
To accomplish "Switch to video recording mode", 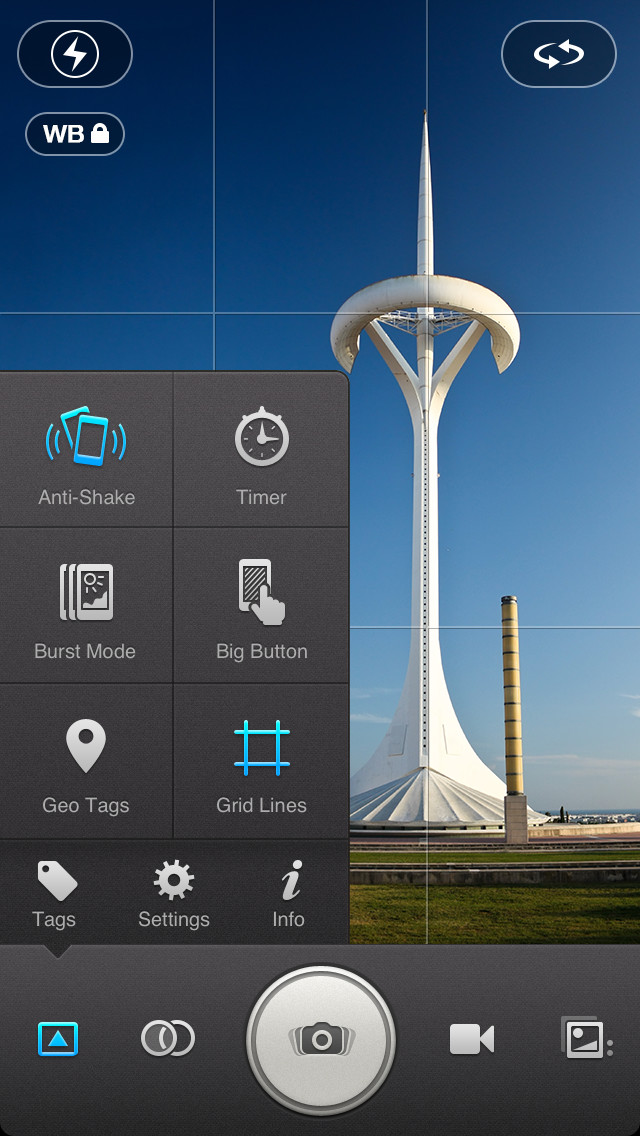I will (x=472, y=1039).
